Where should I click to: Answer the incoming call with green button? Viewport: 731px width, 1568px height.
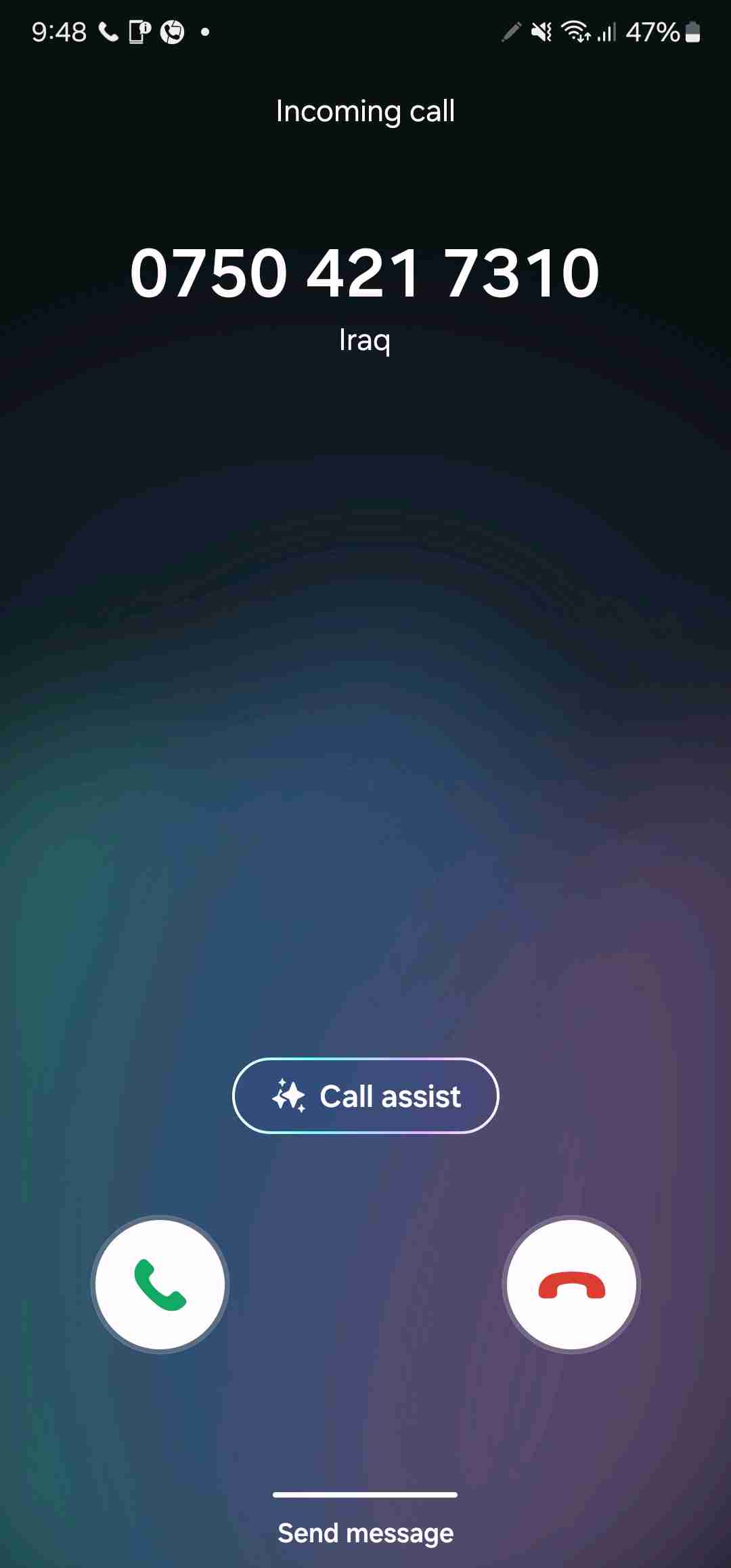(160, 1284)
